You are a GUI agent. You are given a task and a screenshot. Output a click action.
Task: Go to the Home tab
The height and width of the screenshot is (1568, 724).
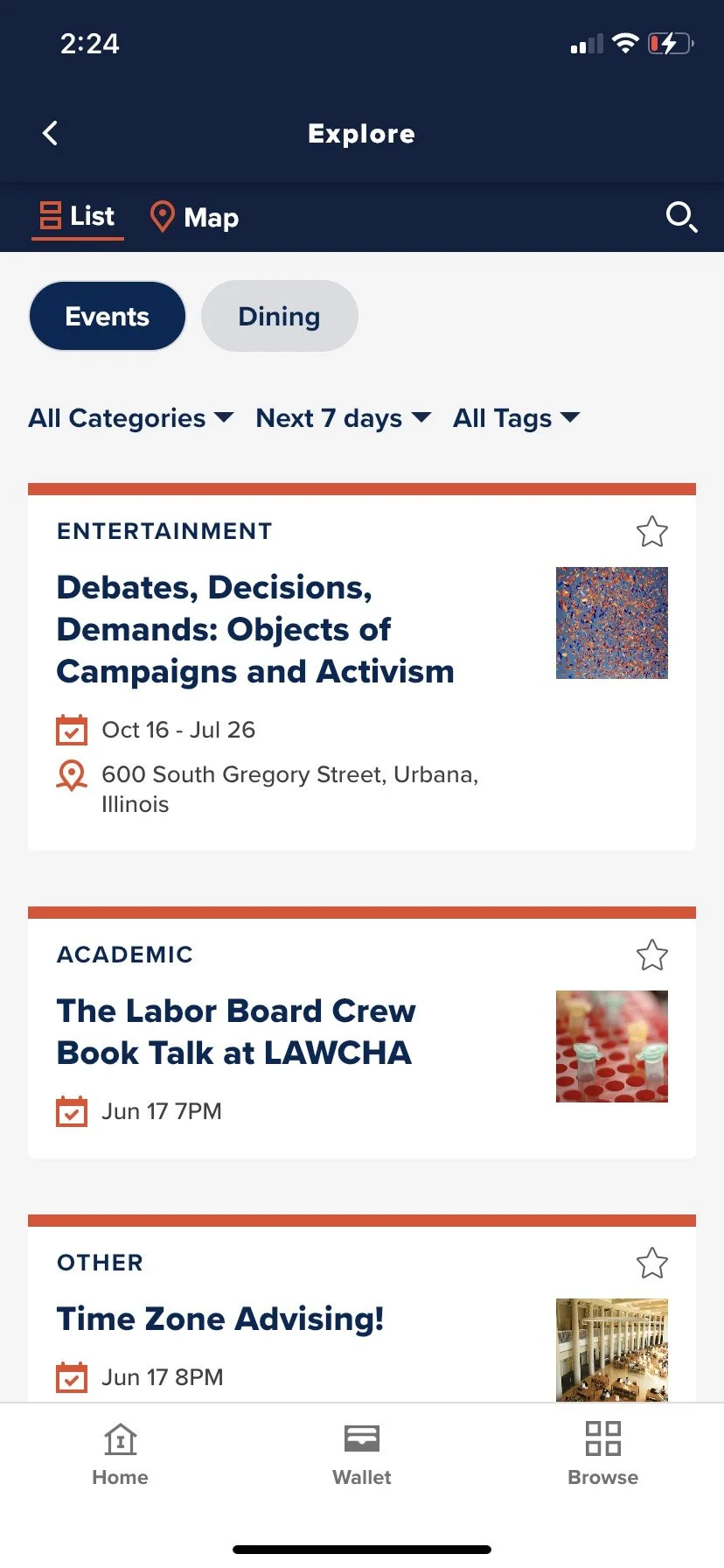(x=120, y=1454)
